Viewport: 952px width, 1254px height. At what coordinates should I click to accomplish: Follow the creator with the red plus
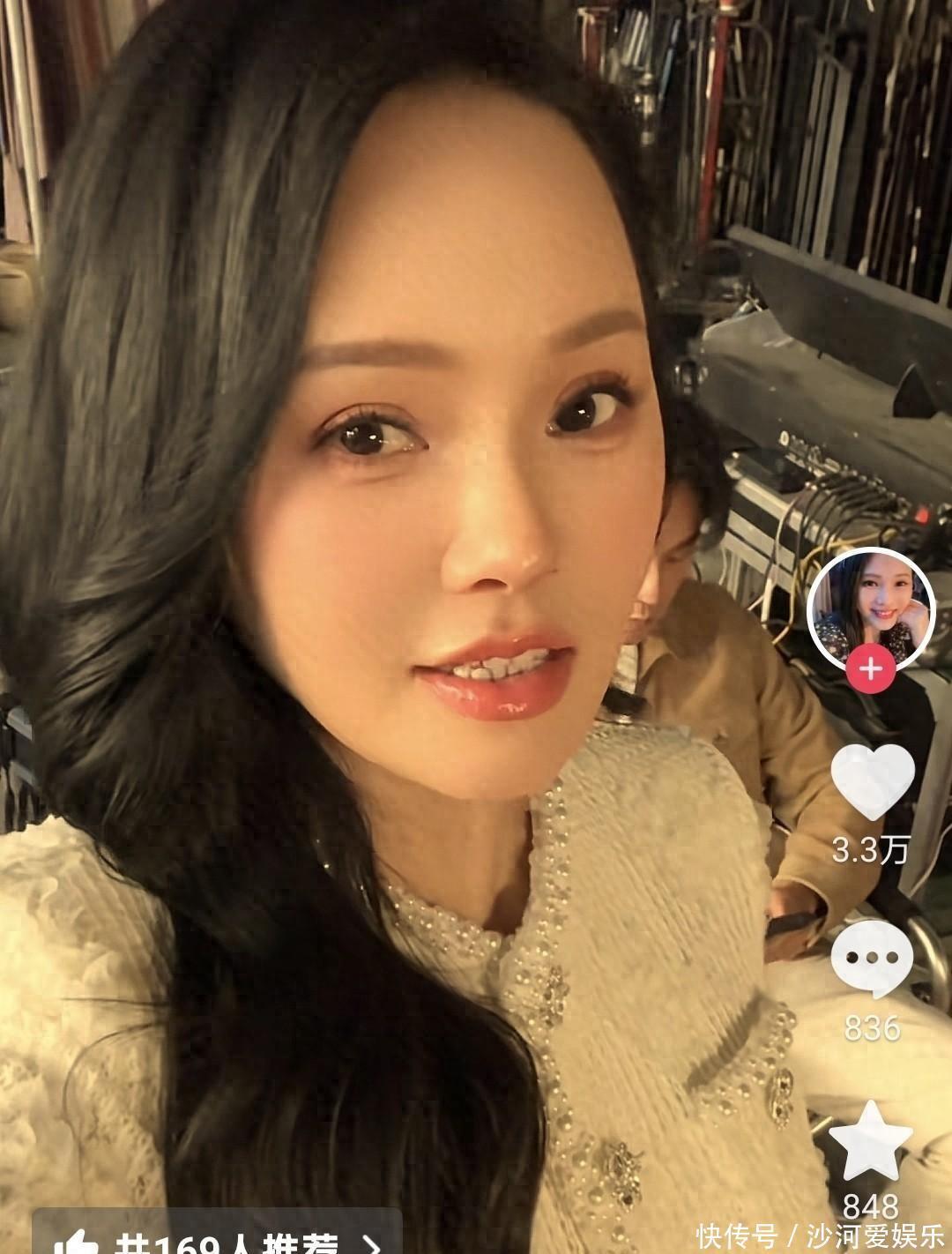(x=870, y=668)
